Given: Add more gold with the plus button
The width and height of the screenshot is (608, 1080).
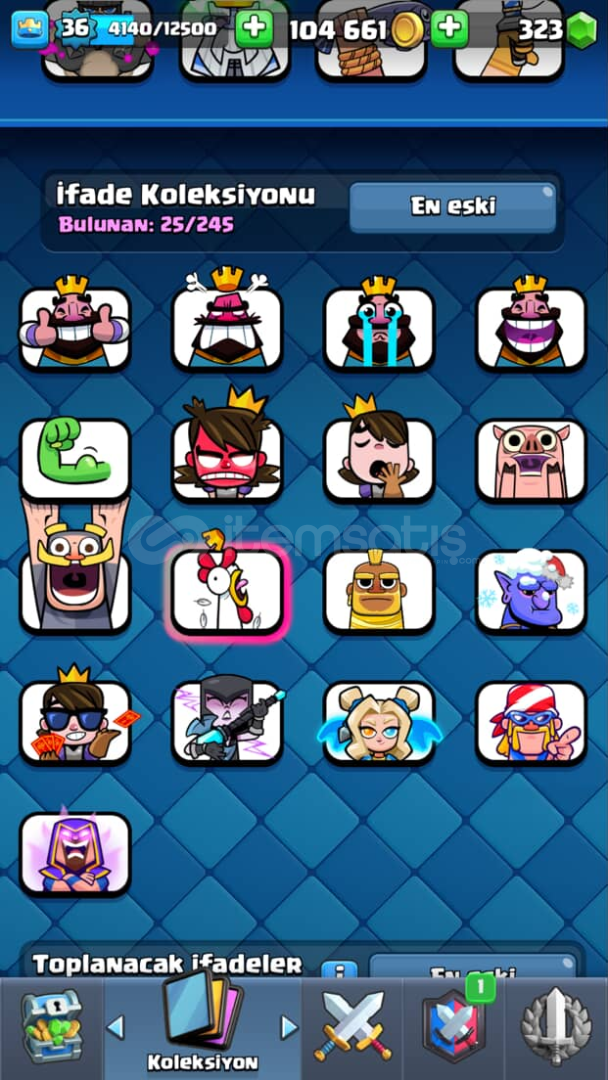Looking at the screenshot, I should (x=450, y=28).
